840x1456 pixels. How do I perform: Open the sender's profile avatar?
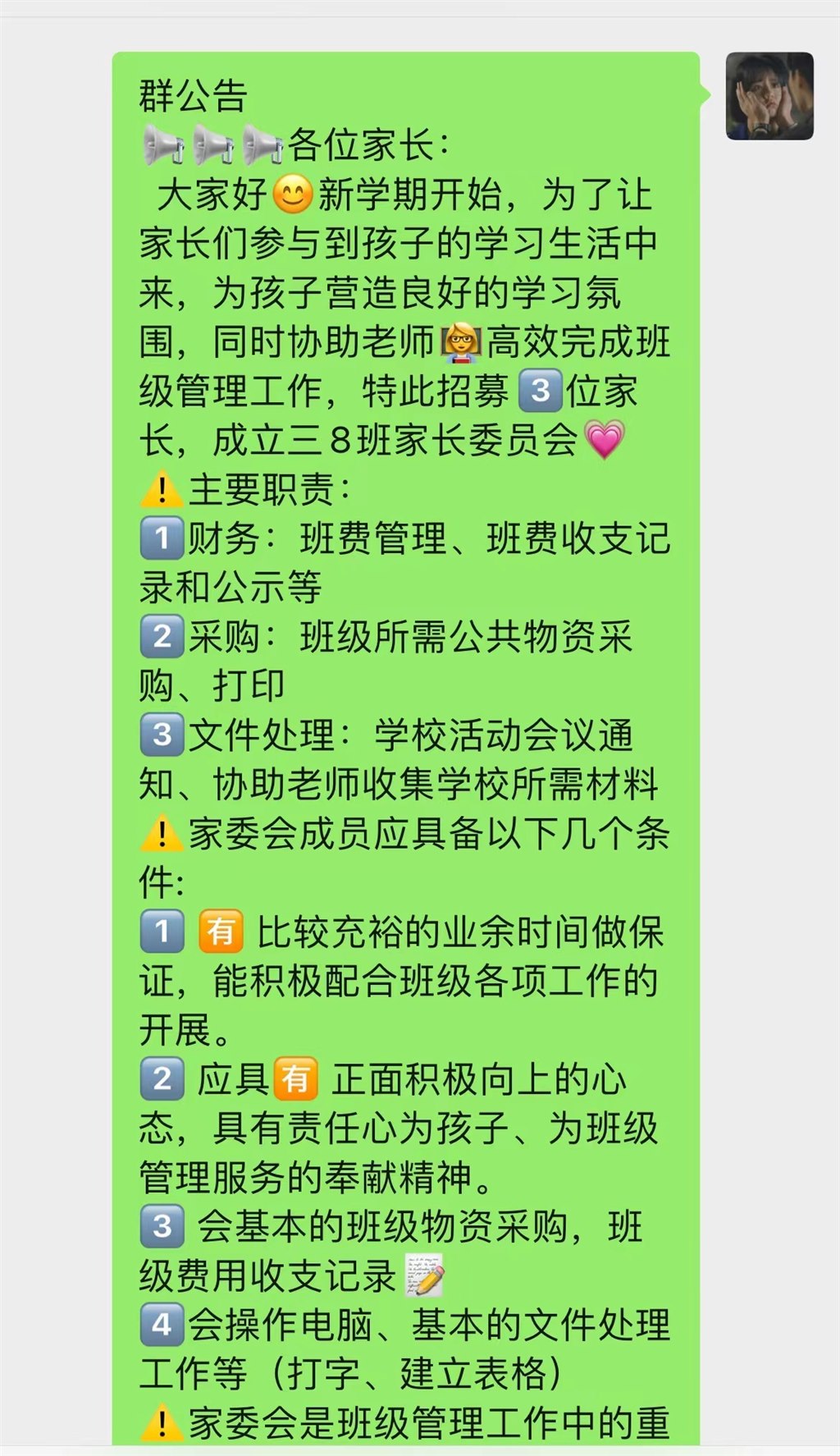tap(769, 96)
